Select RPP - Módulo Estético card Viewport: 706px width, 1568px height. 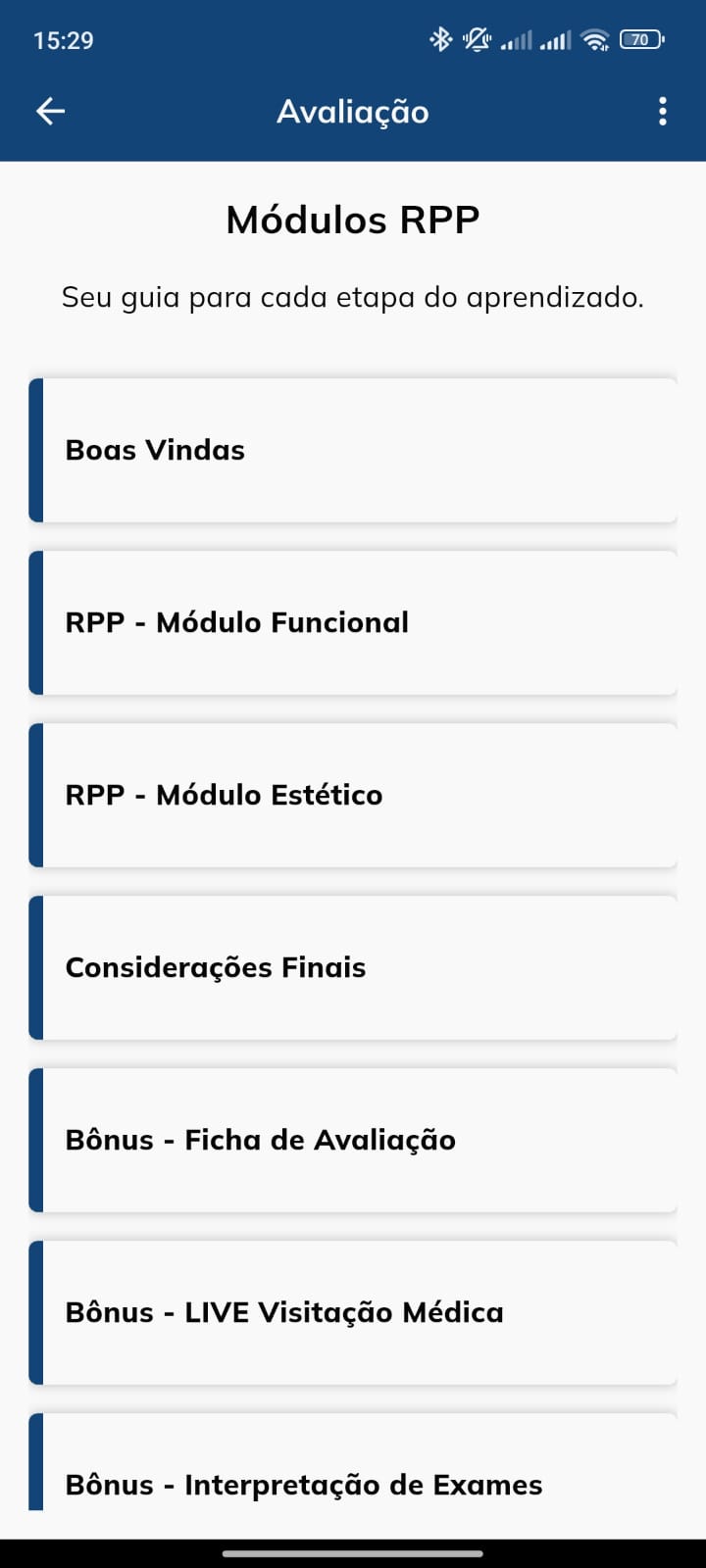(353, 796)
